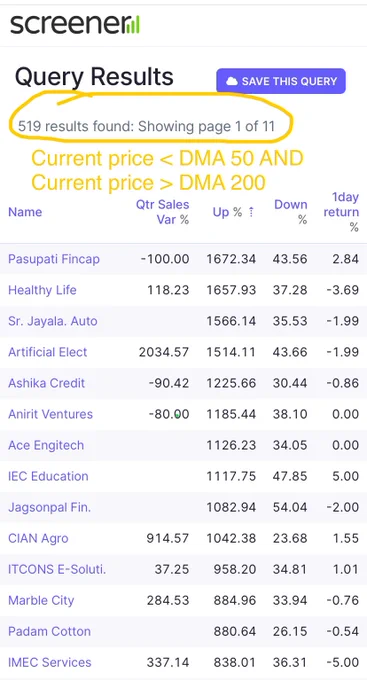Sort by Qtr Sales Var % column
The width and height of the screenshot is (367, 680).
point(163,212)
